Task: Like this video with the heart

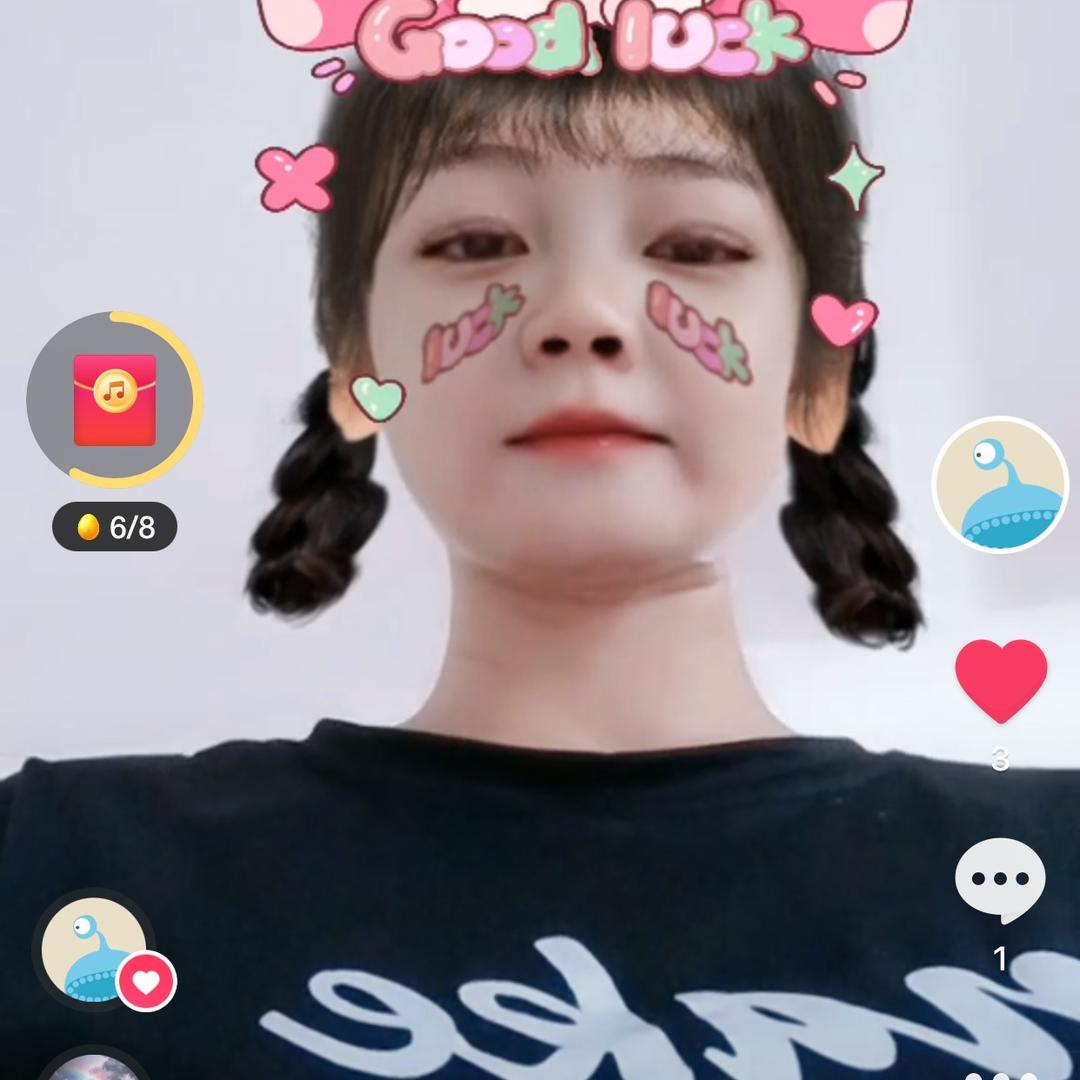Action: [x=1000, y=680]
